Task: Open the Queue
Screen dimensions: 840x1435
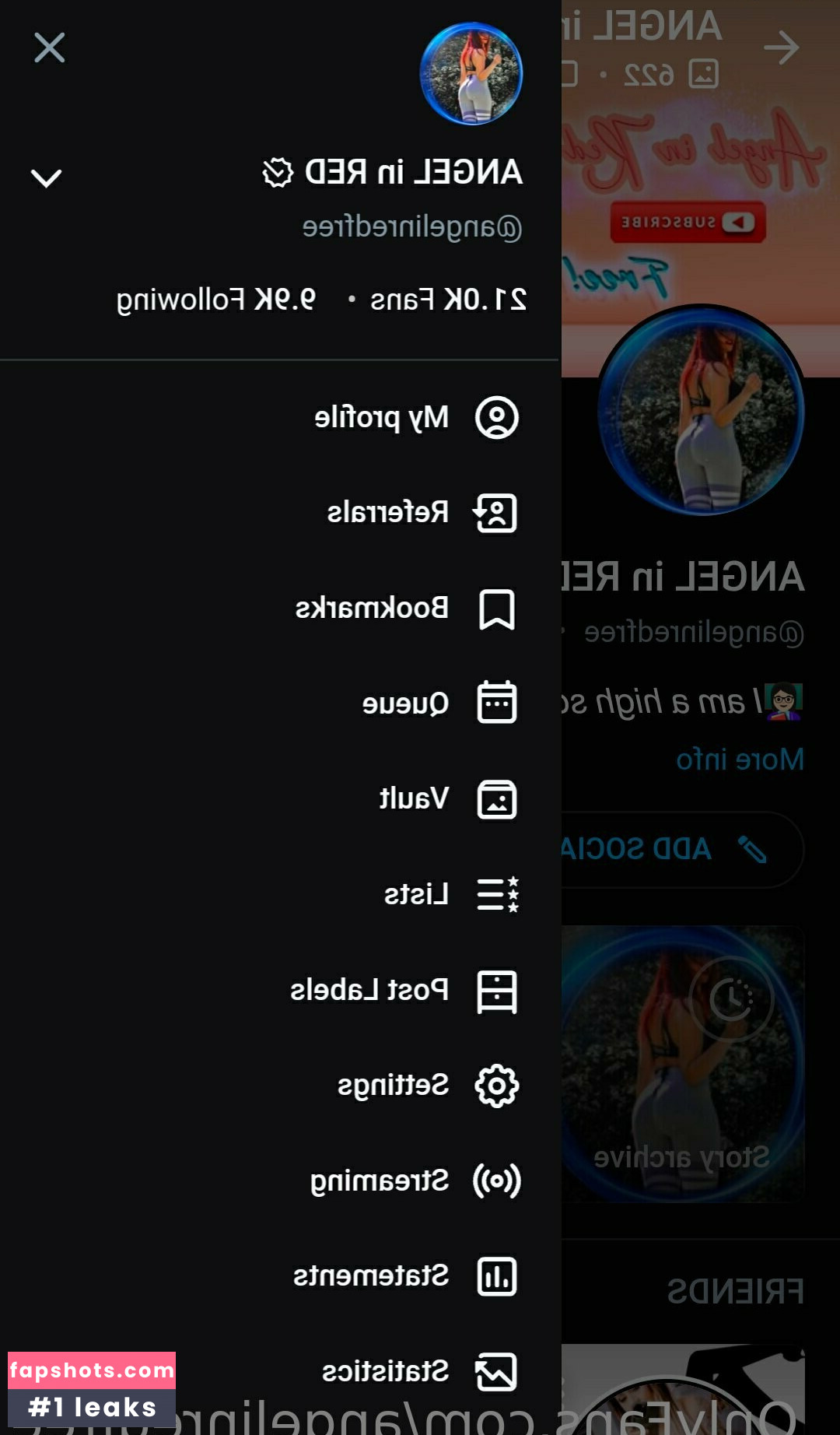Action: [x=438, y=703]
